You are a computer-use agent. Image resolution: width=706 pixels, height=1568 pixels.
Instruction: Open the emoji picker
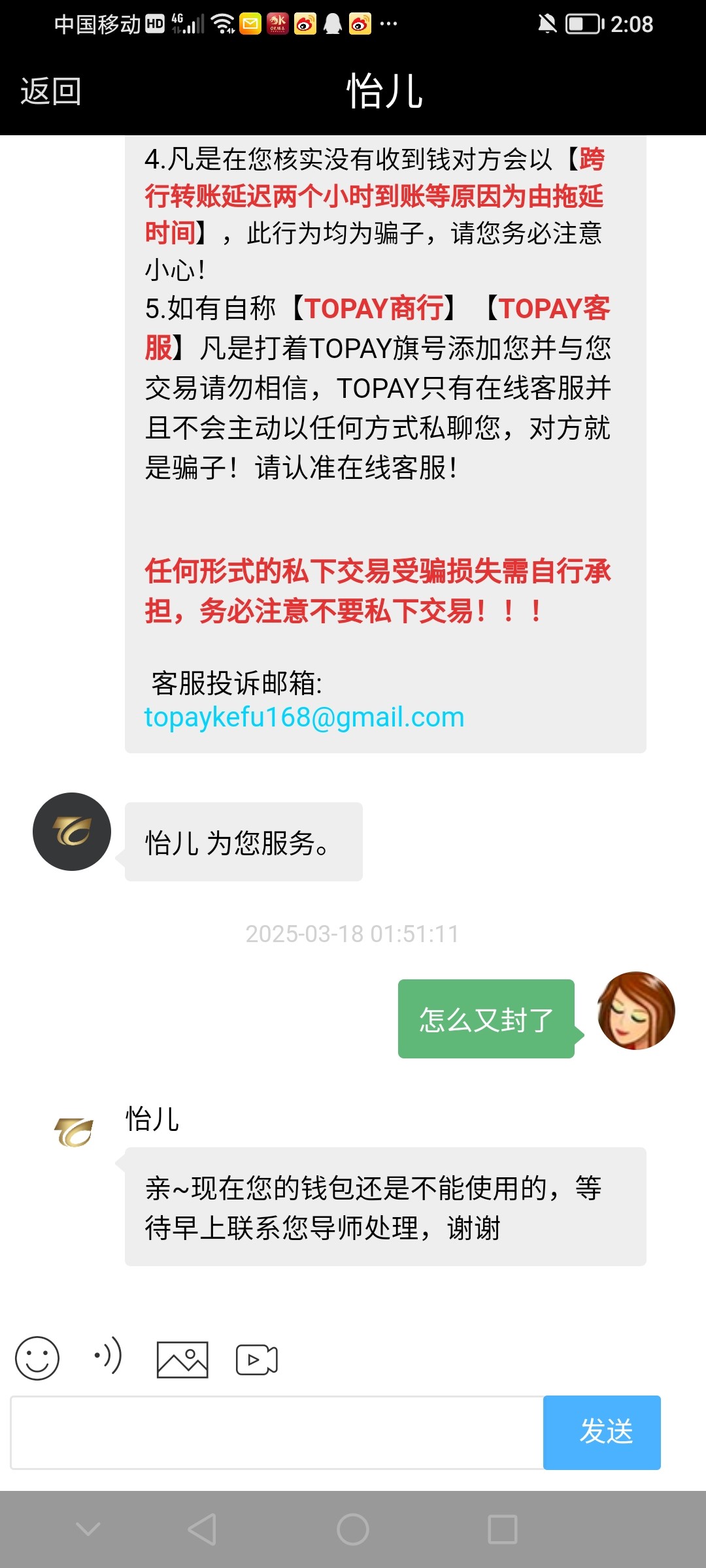tap(37, 1358)
